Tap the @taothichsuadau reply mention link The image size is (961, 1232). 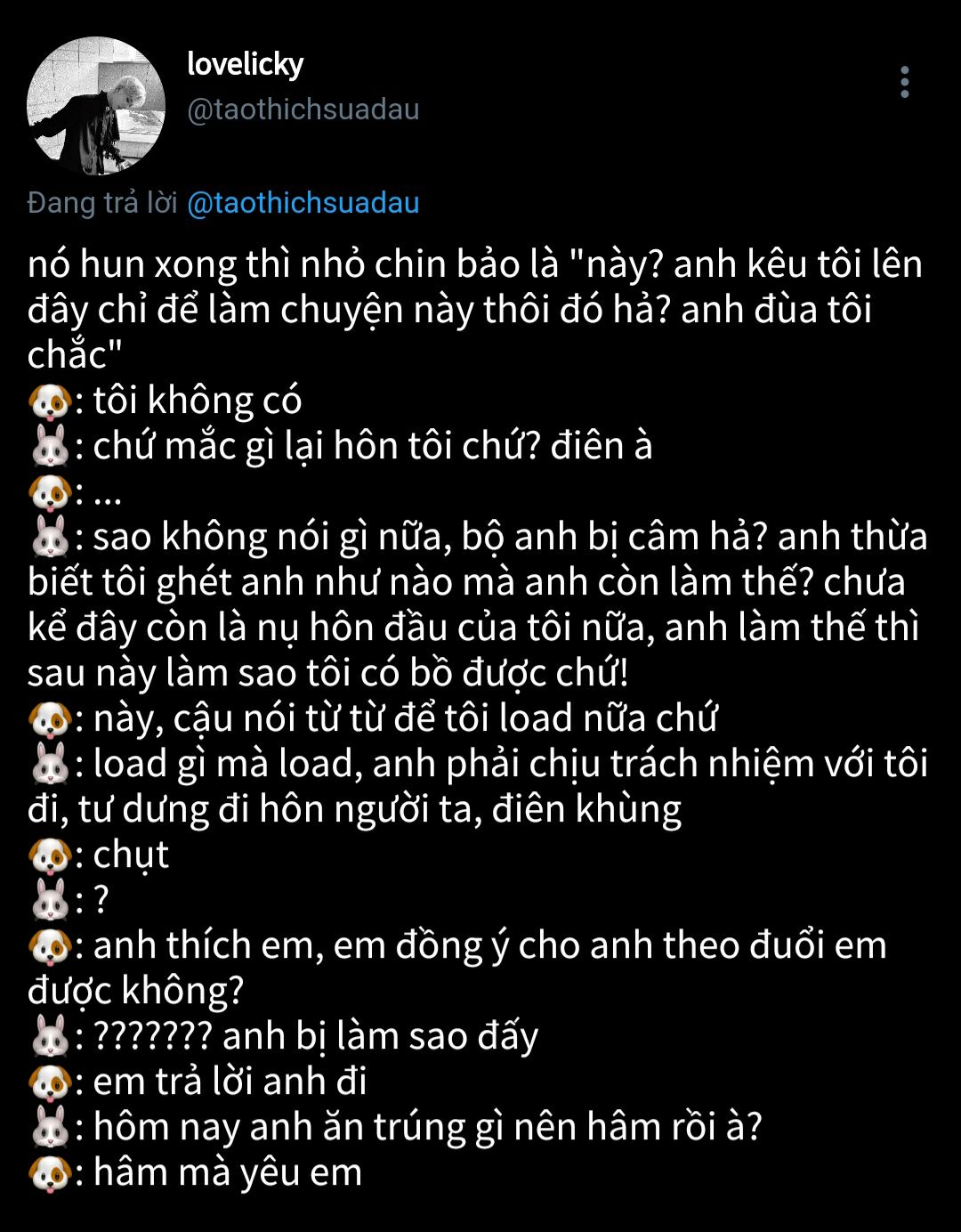pyautogui.click(x=303, y=203)
